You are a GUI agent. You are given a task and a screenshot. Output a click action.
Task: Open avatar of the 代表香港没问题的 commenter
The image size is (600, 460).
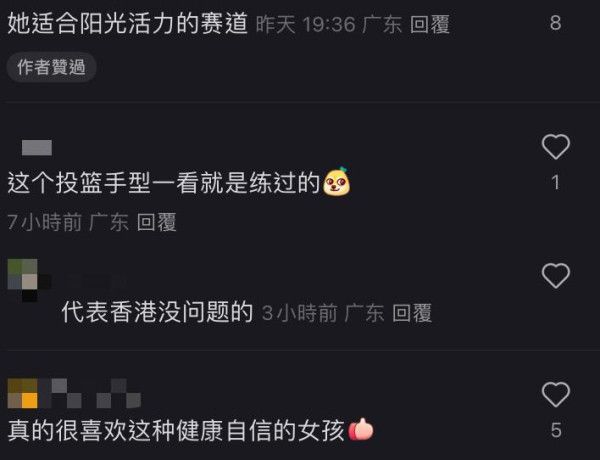coord(22,278)
